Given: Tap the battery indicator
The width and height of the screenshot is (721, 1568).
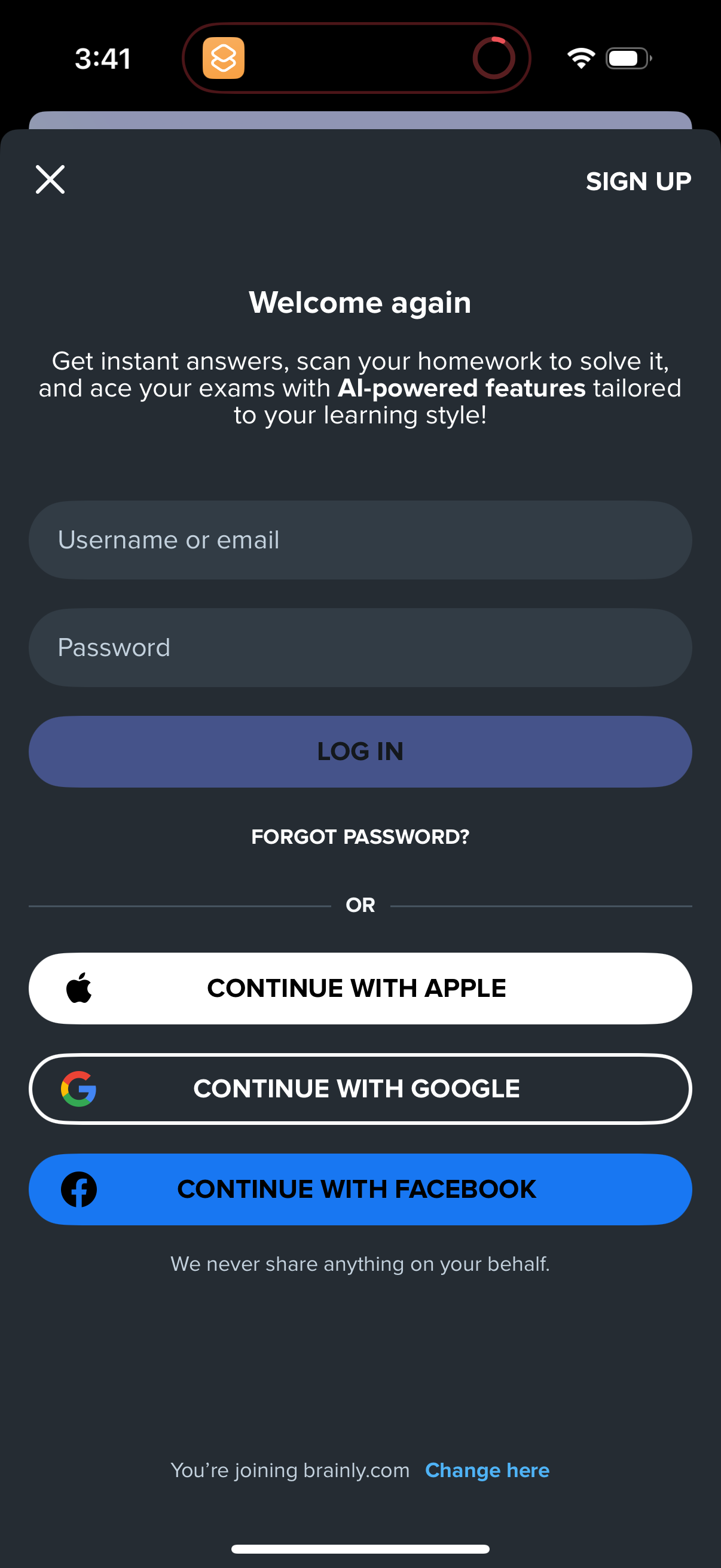Looking at the screenshot, I should click(x=627, y=58).
